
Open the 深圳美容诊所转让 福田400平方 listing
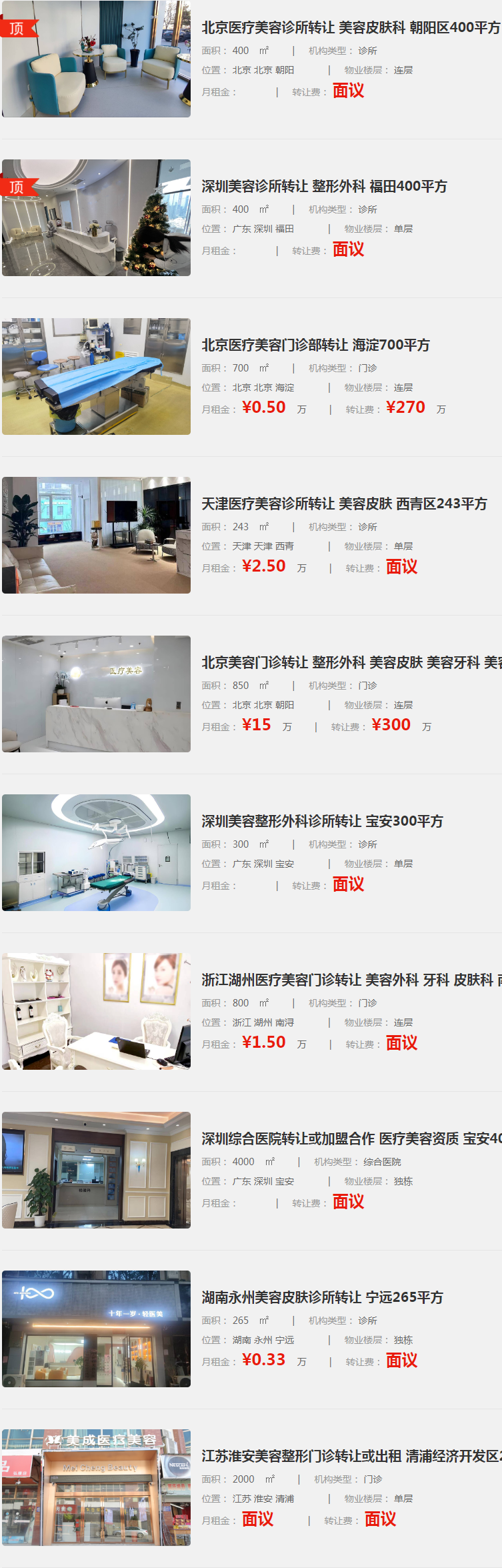click(x=324, y=186)
